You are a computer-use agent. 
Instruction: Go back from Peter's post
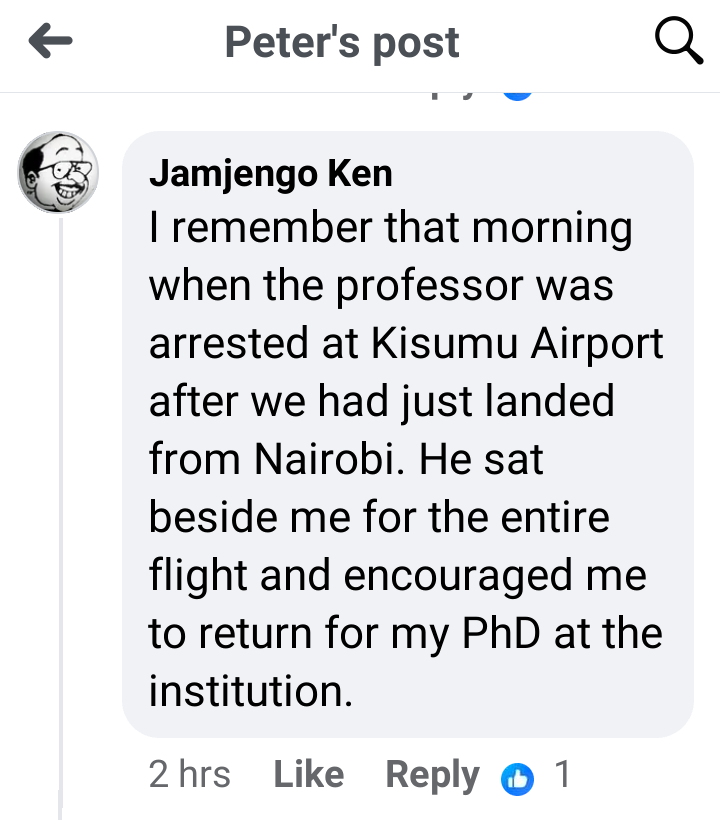(50, 42)
